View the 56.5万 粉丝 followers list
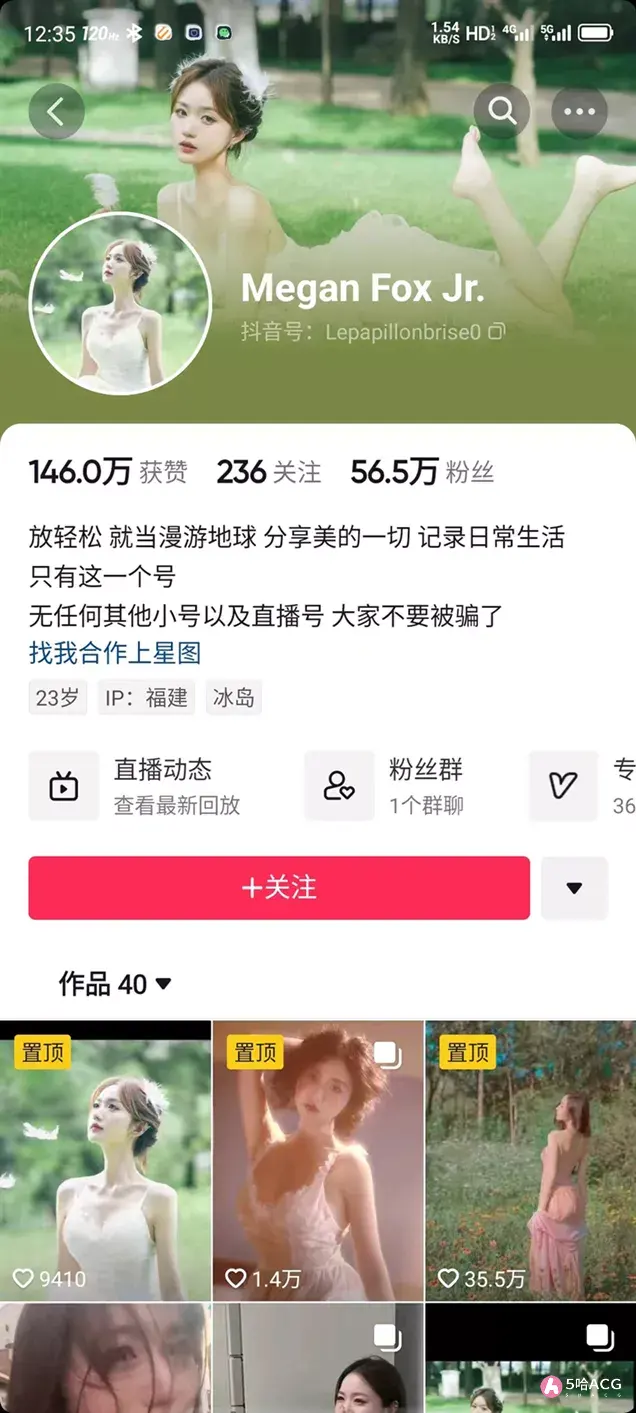The height and width of the screenshot is (1413, 636). tap(422, 472)
